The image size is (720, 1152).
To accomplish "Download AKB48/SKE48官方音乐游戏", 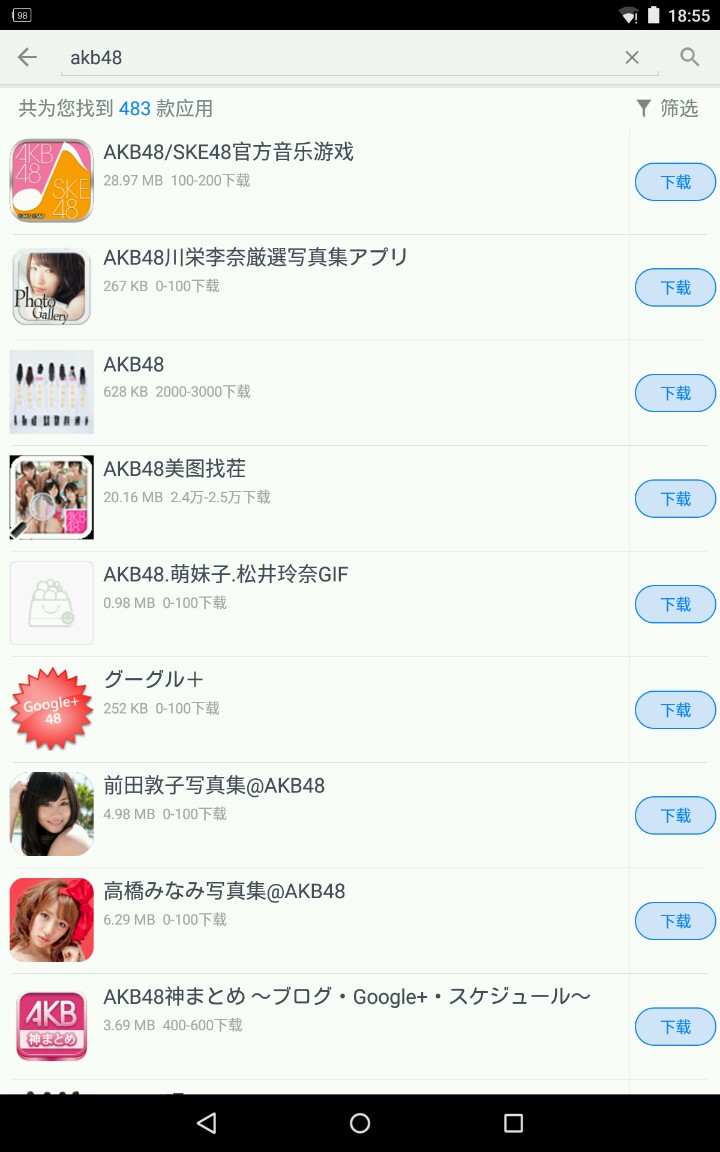I will point(676,182).
